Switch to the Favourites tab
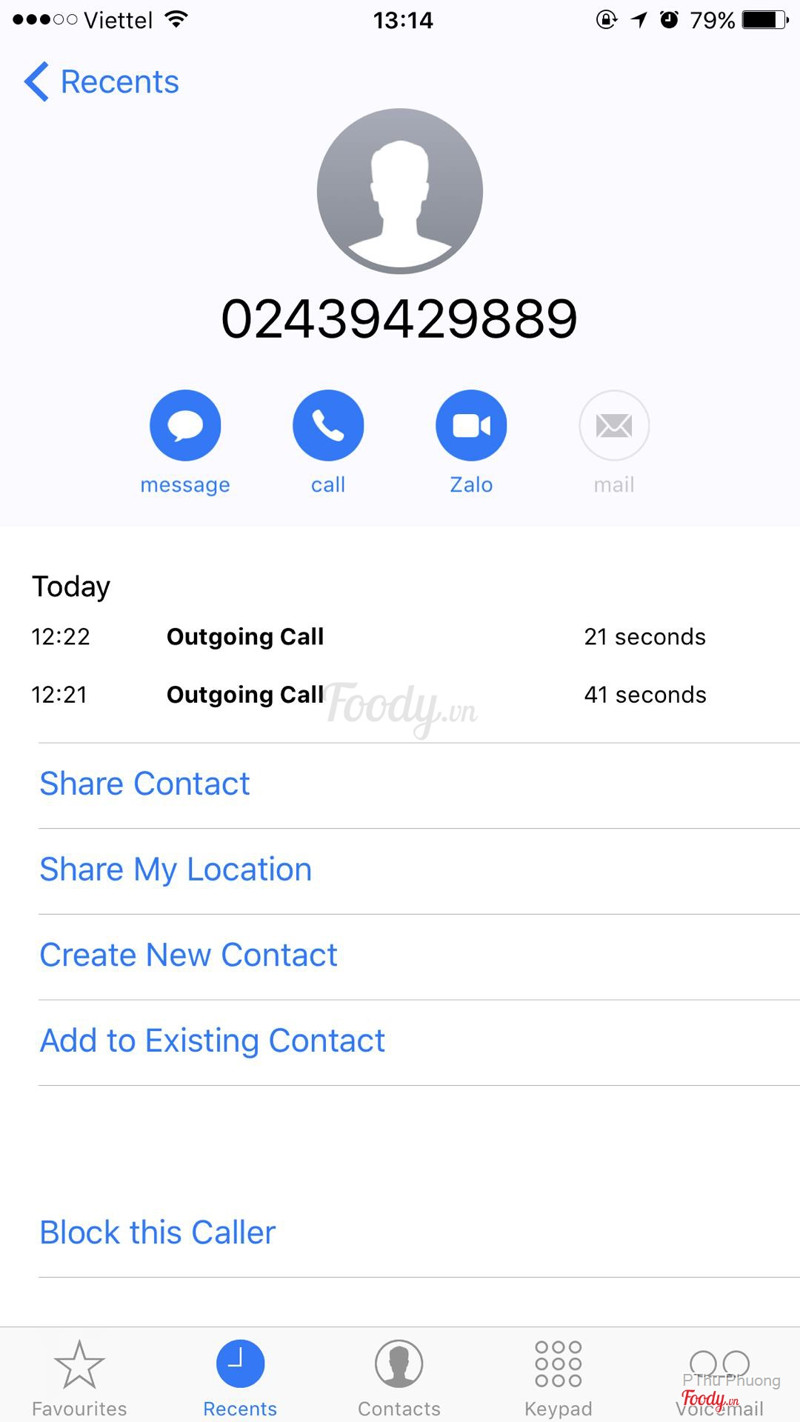 click(79, 1378)
